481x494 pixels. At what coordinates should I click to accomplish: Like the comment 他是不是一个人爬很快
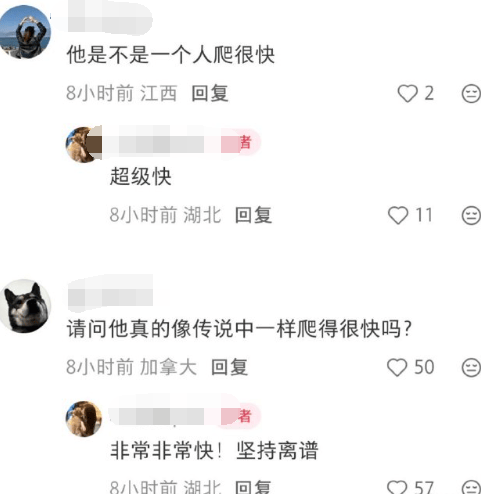(x=407, y=93)
